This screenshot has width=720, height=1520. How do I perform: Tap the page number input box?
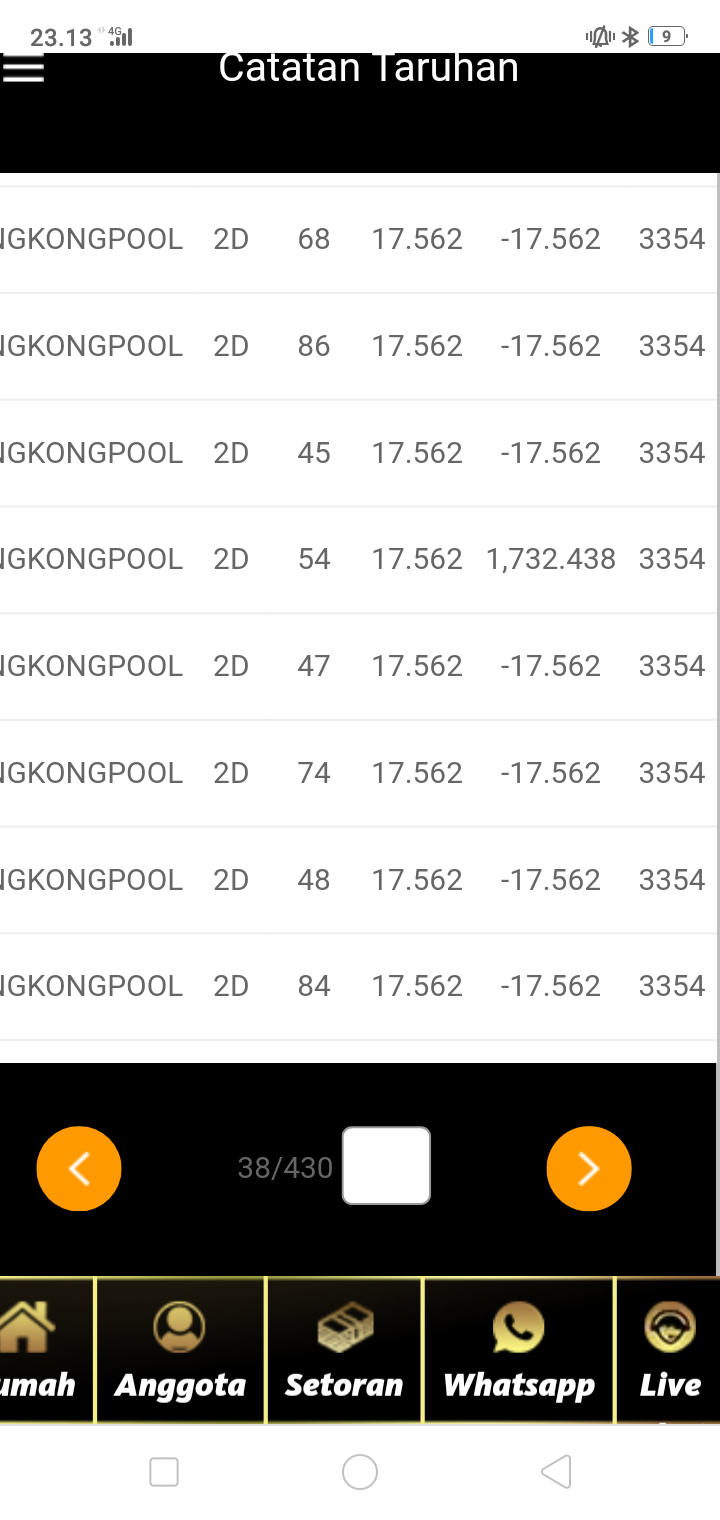pos(386,1166)
